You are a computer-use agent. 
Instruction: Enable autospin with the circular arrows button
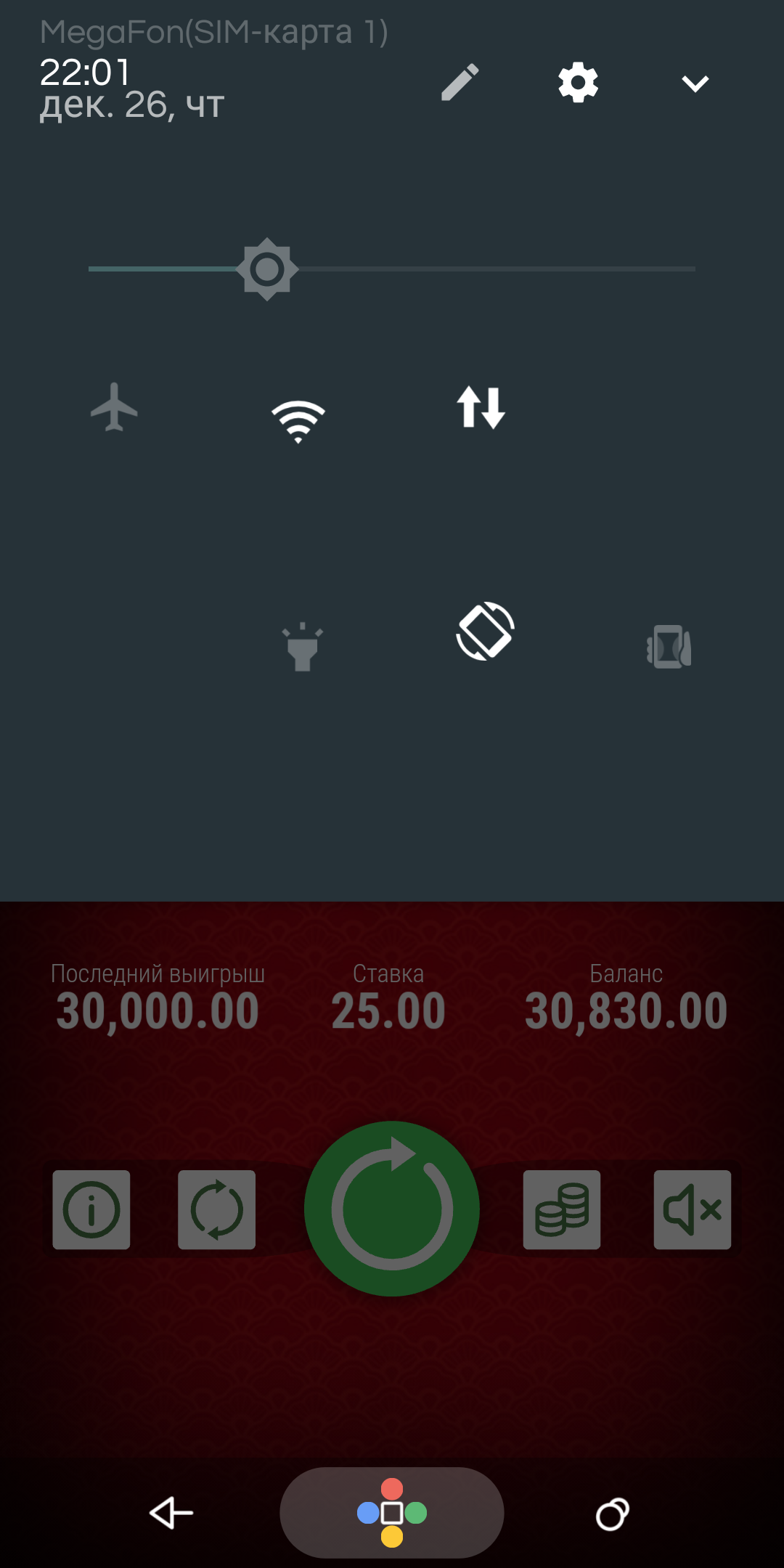[216, 1209]
